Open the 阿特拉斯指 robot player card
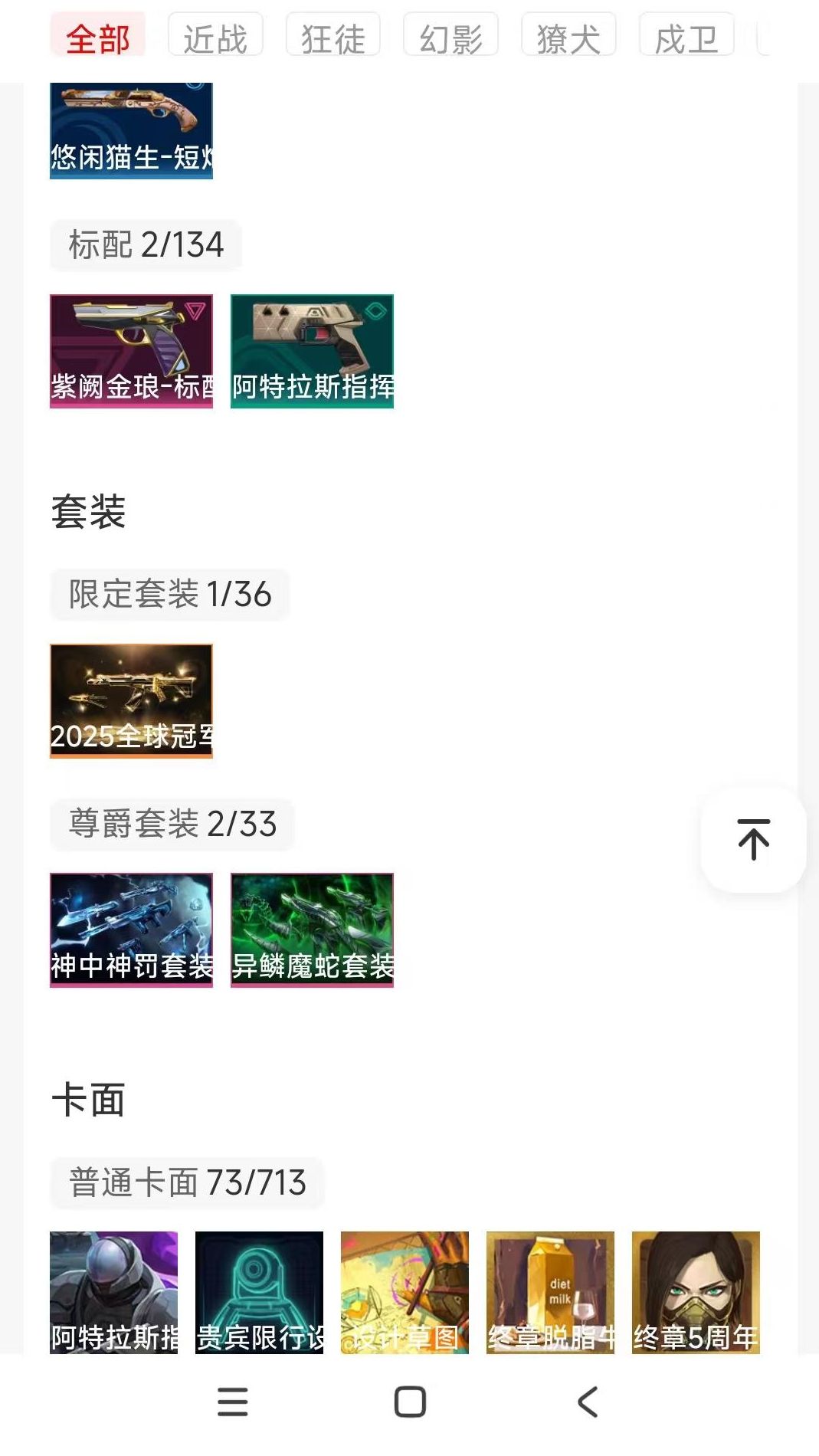Screen dimensions: 819x1456 tap(113, 1292)
